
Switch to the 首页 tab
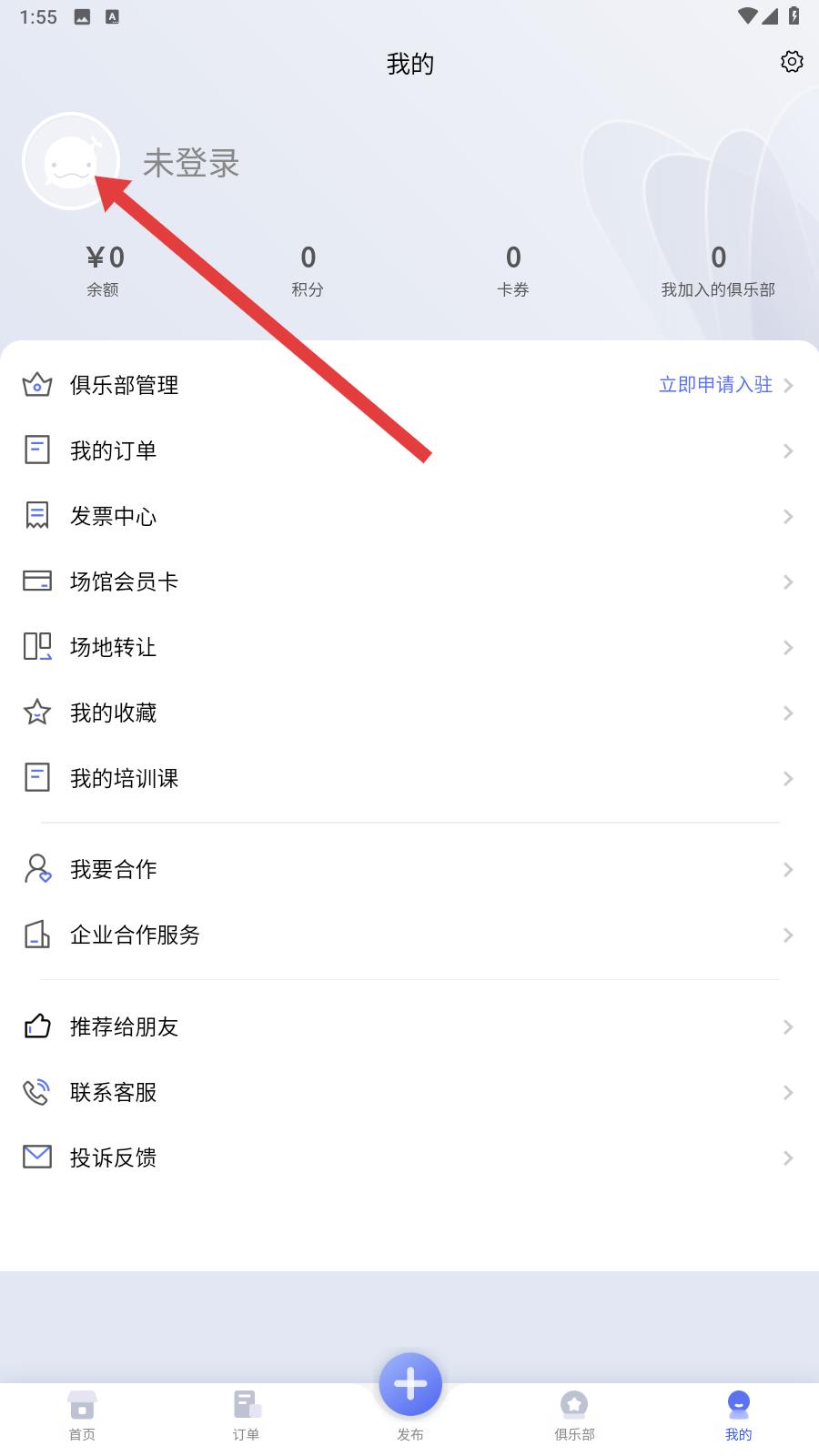[x=82, y=1416]
